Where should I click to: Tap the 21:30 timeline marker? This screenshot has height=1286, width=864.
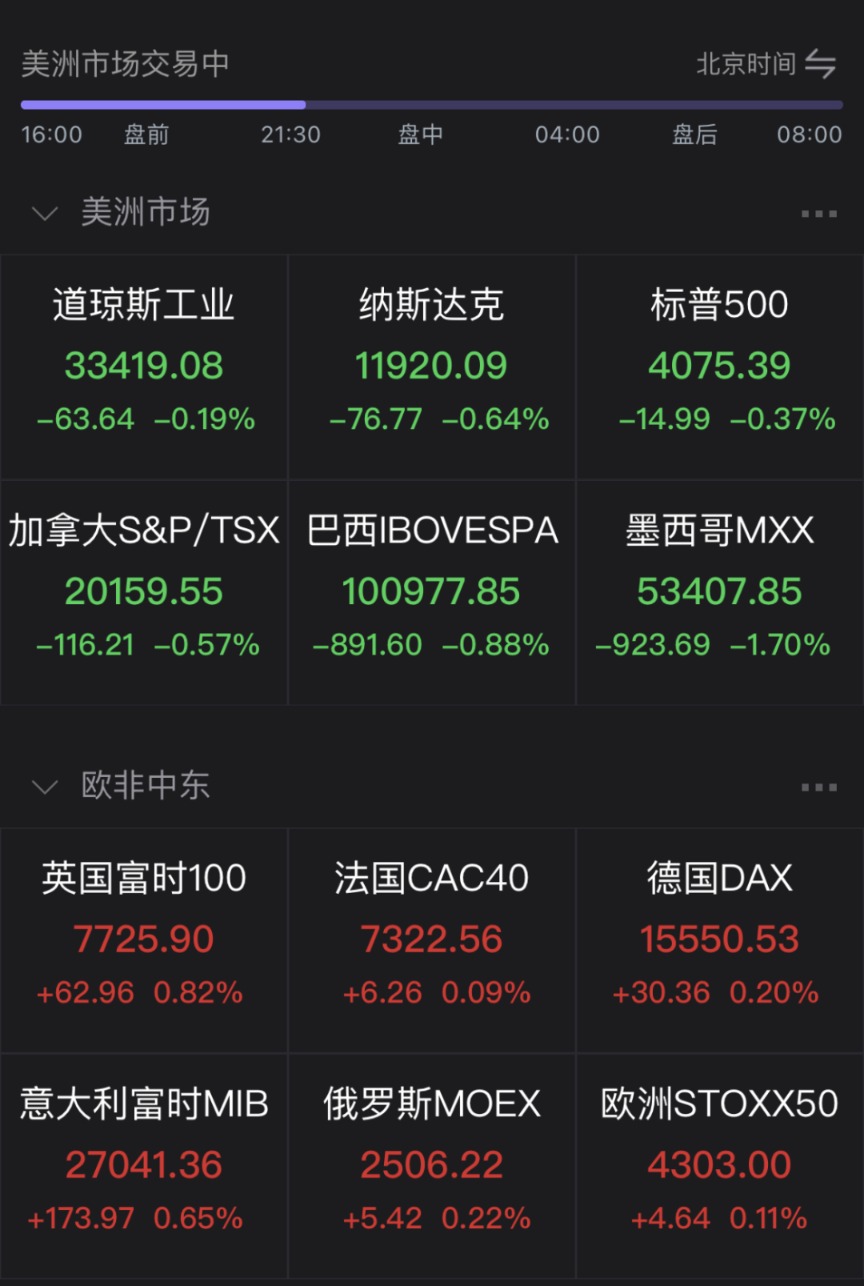click(x=291, y=135)
